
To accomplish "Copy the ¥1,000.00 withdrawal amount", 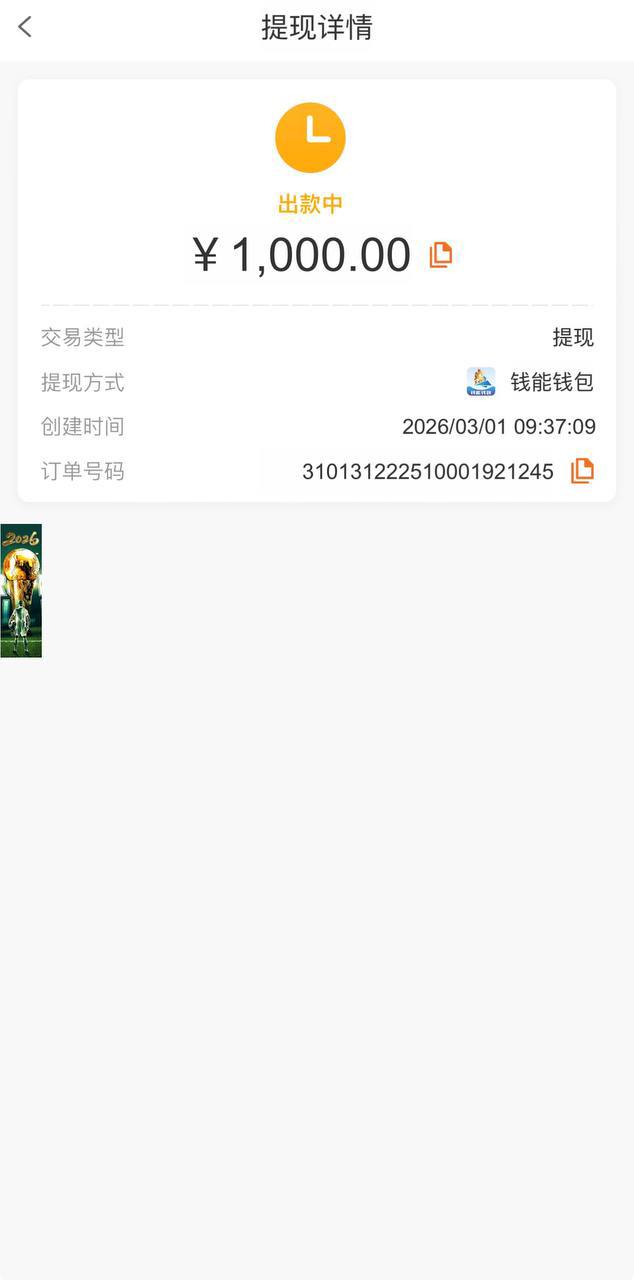I will point(441,255).
